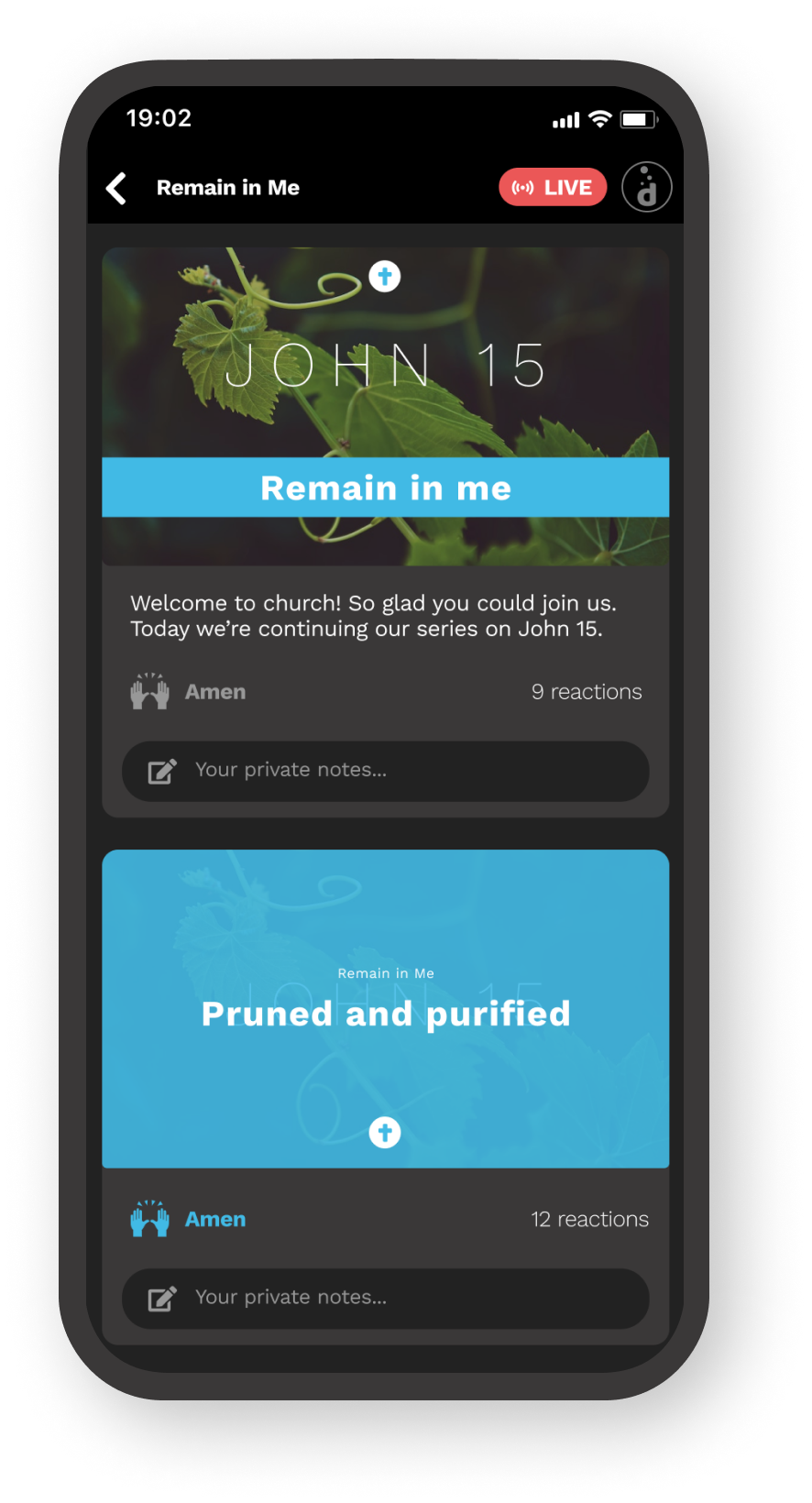Tap the praying hands icon under the welcome message
The height and width of the screenshot is (1503, 812).
(x=149, y=691)
